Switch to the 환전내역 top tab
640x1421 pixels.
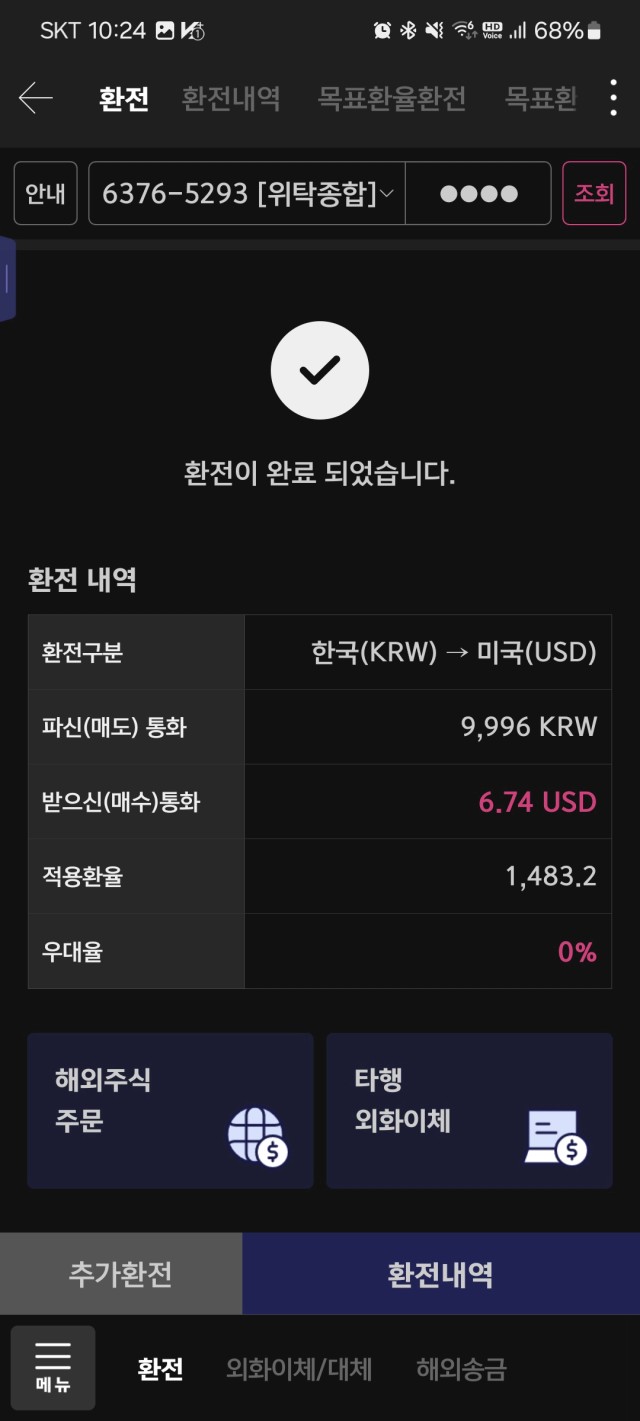231,98
